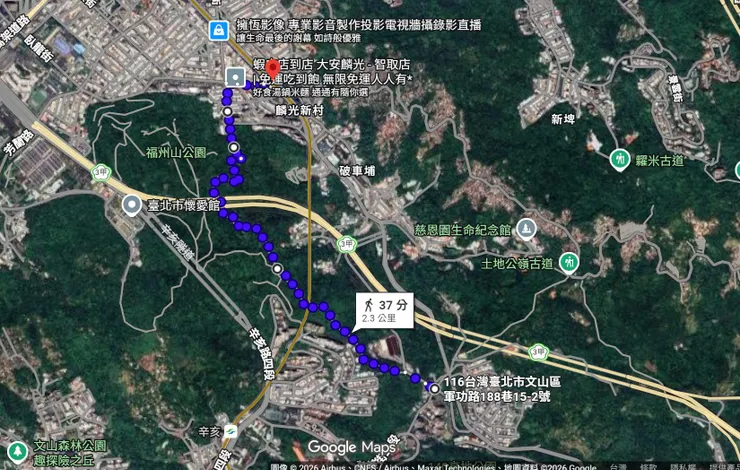Screen dimensions: 740x470
Task: Select the 土地公嶺古道 trail marker
Action: point(568,262)
